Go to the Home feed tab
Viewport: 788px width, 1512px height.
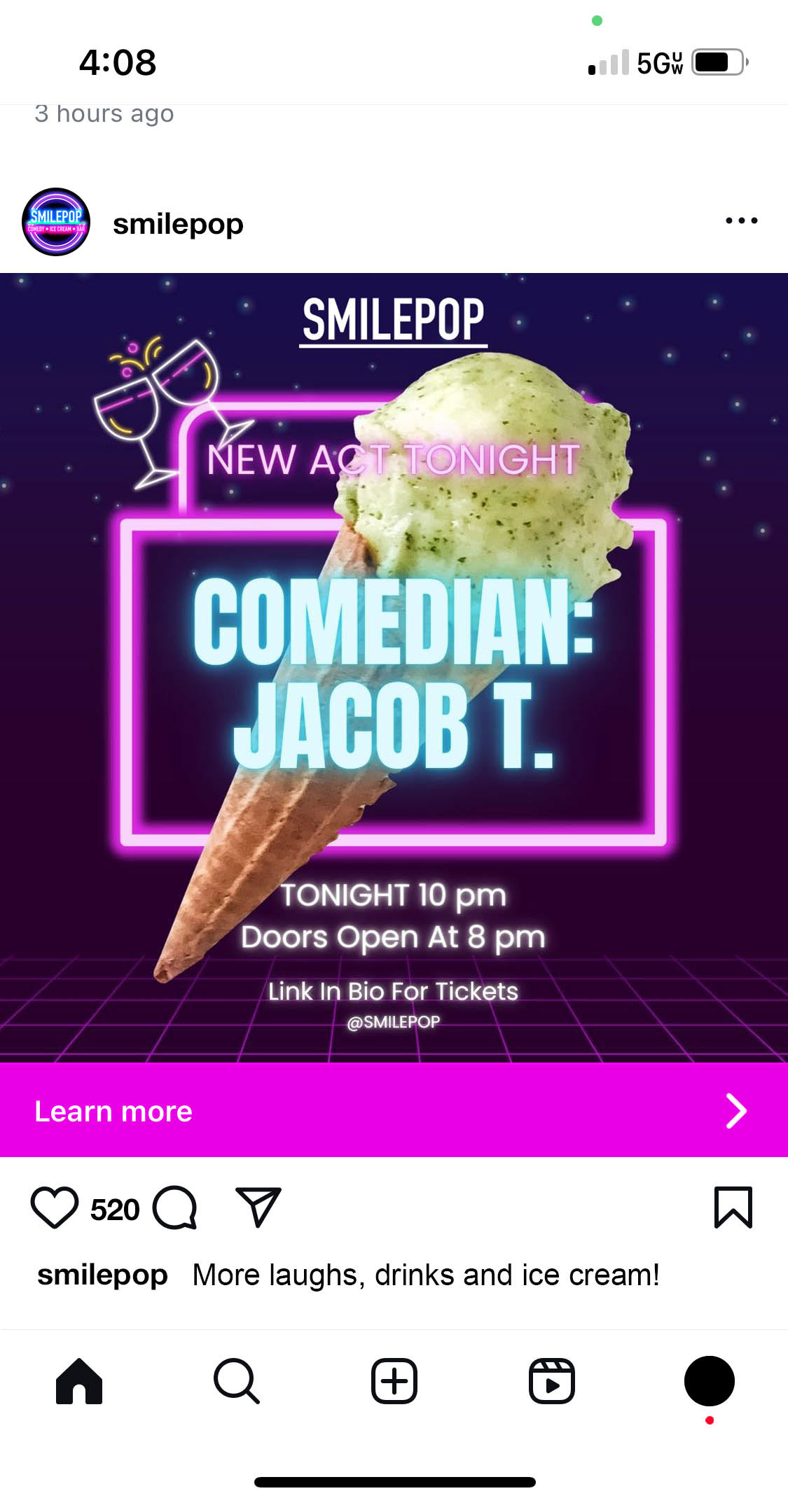click(x=79, y=1381)
